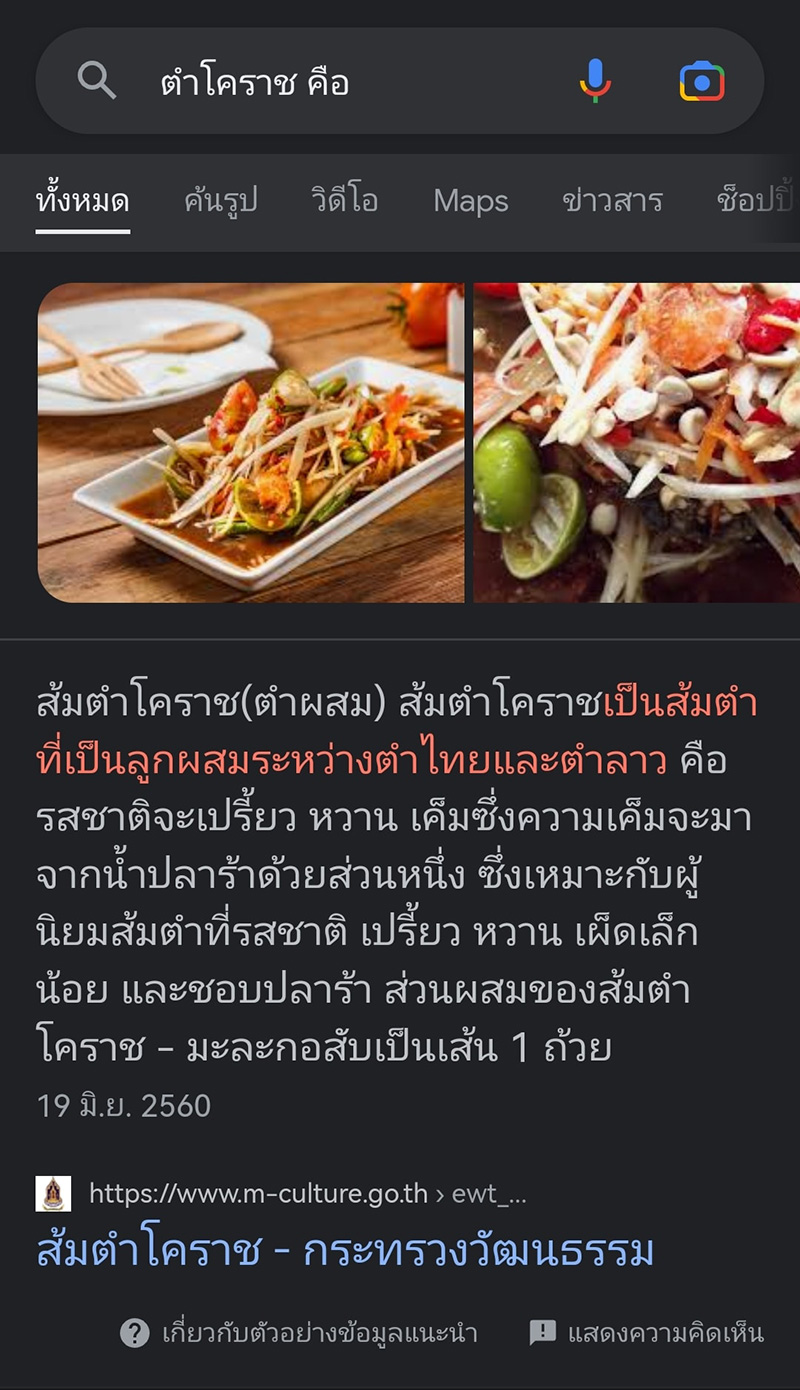Select the ช็อปปิ้ง shopping tab
Screen dimensions: 800x1390
pyautogui.click(x=764, y=201)
